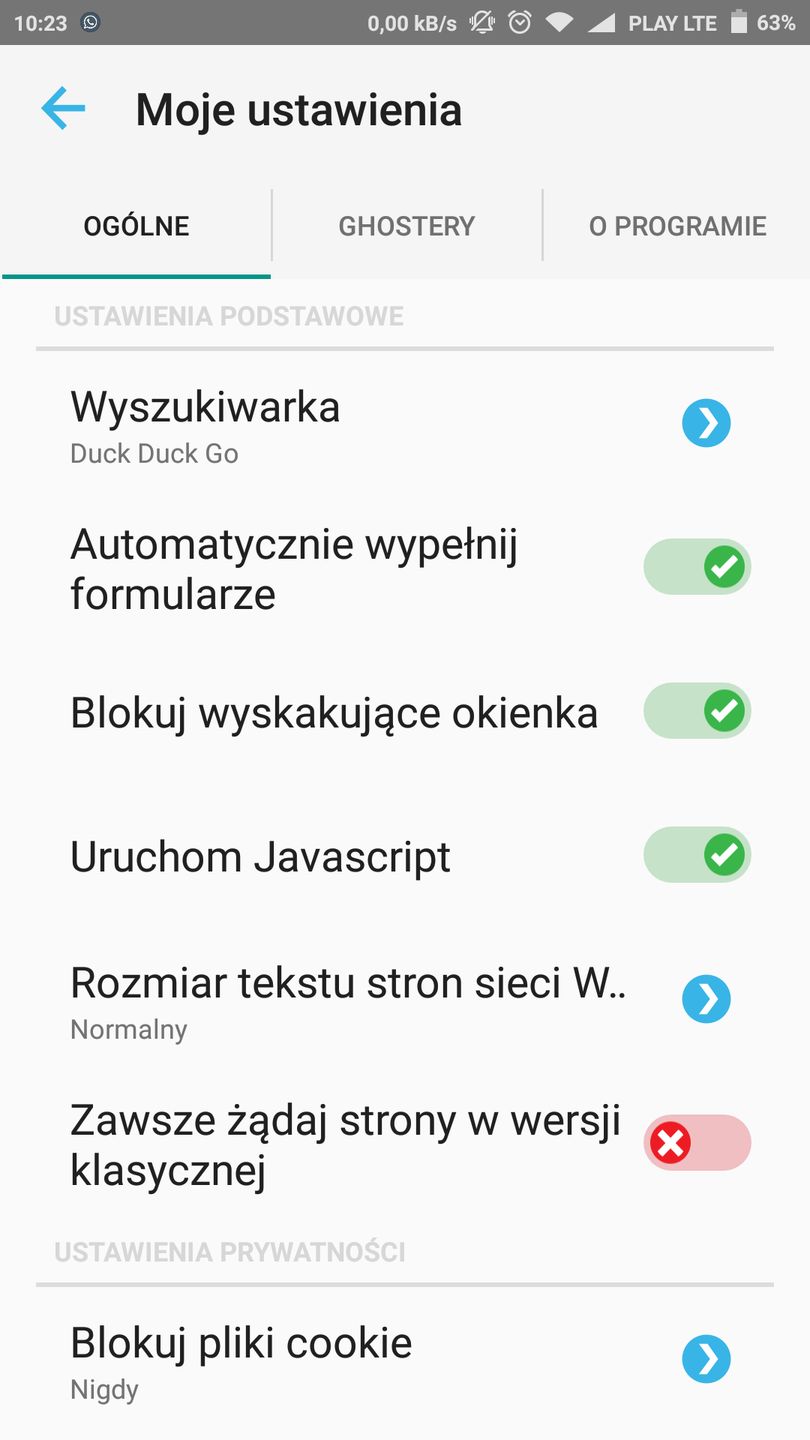
Task: Tap the chevron next to Blokuj pliki cookie
Action: 706,1359
